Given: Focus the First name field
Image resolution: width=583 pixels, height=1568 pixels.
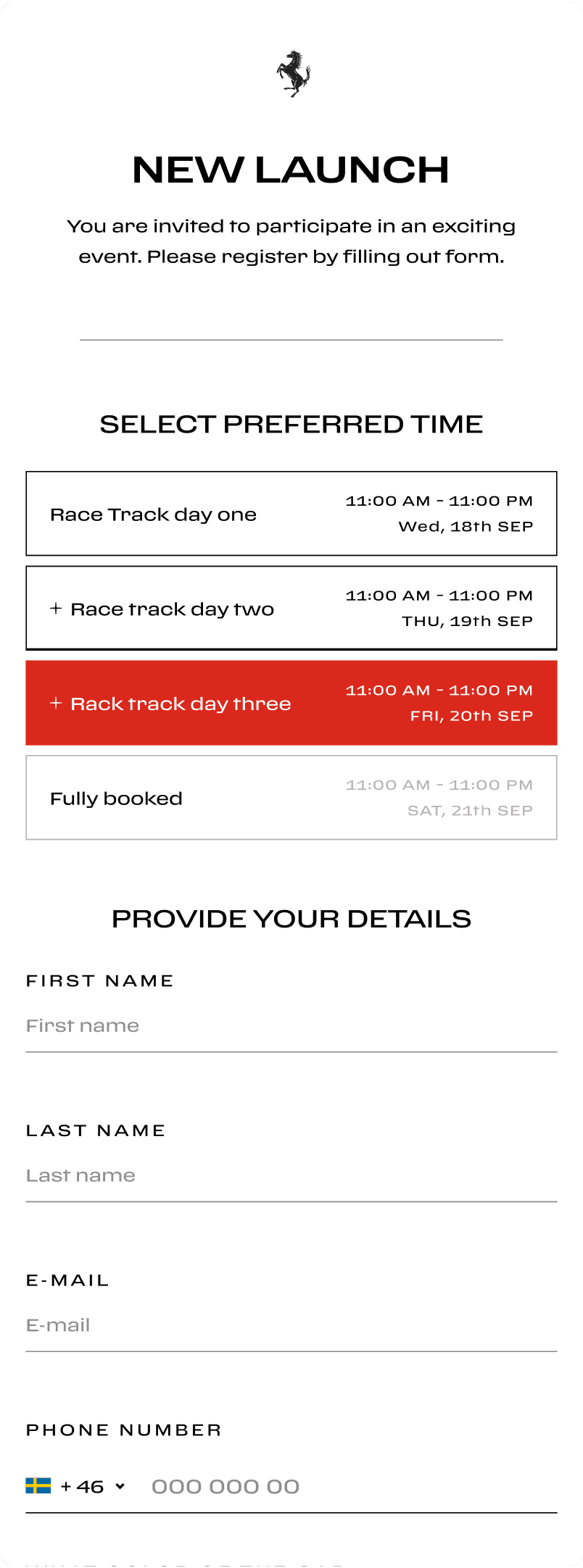Looking at the screenshot, I should 291,1026.
